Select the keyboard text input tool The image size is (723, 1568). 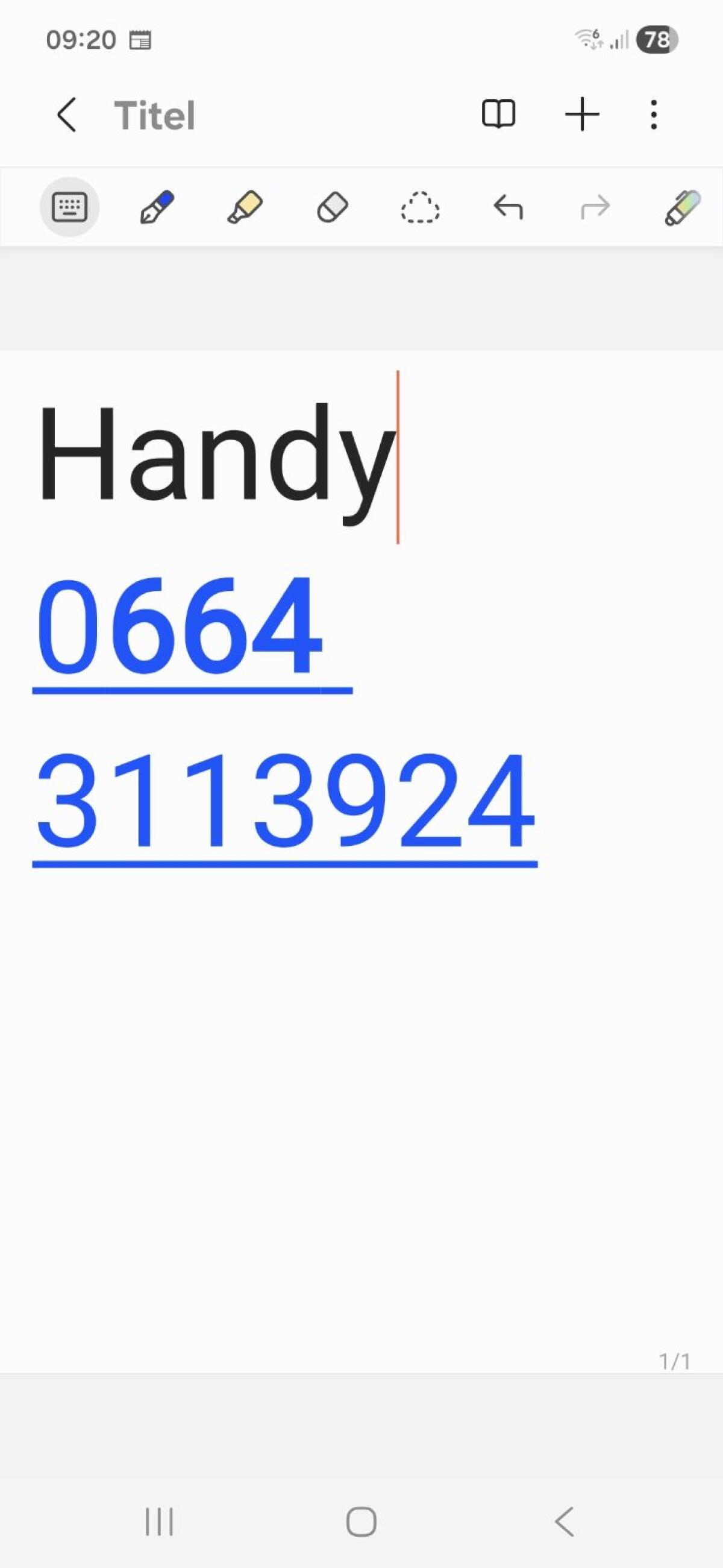(x=69, y=207)
